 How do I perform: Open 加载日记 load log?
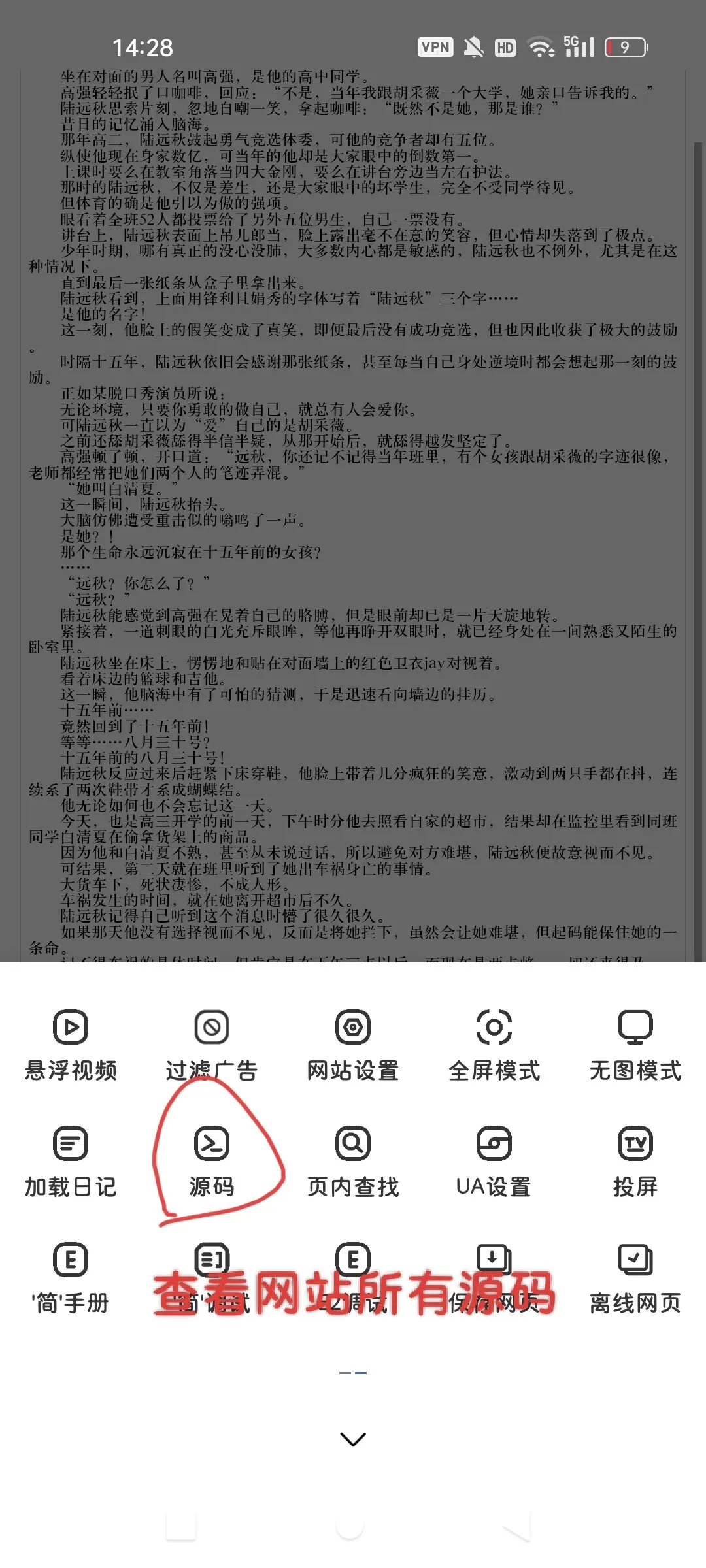pyautogui.click(x=71, y=1162)
